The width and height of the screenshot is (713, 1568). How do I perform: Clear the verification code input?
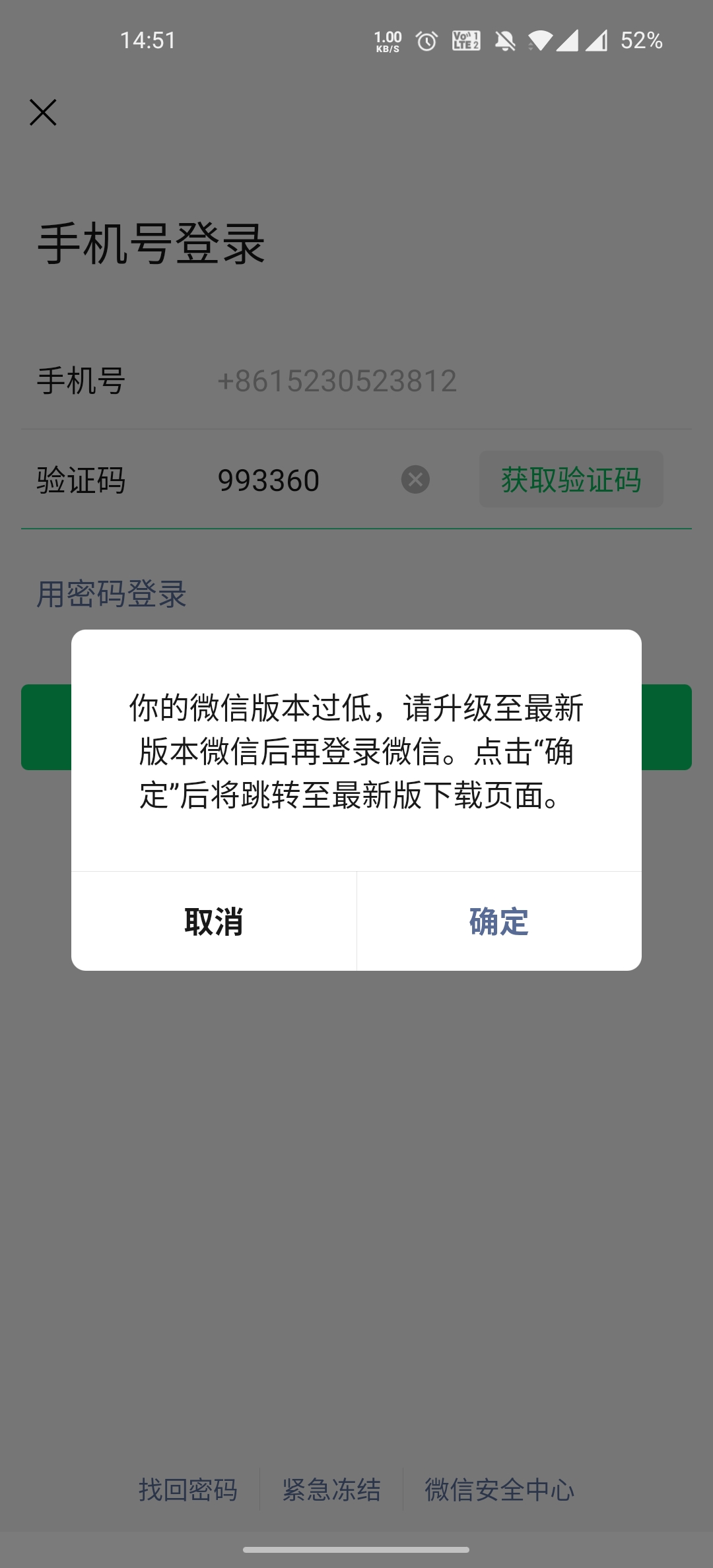point(415,480)
